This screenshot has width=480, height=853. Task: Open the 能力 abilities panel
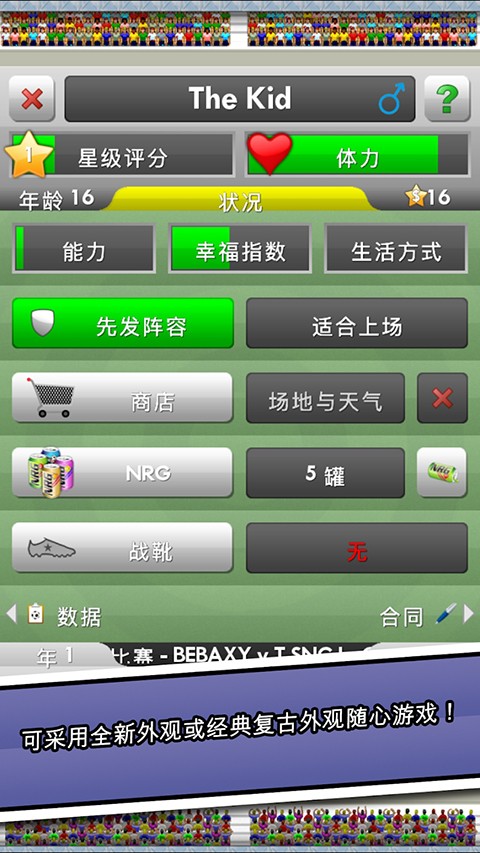pyautogui.click(x=84, y=249)
